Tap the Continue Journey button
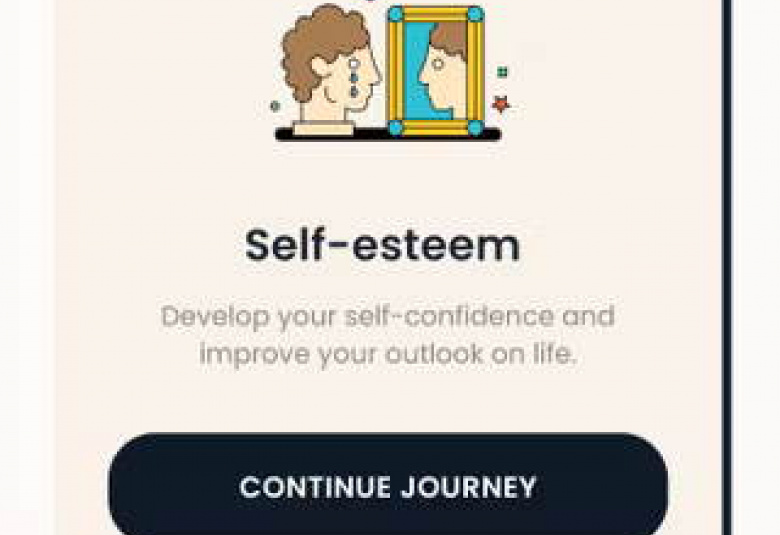Image resolution: width=780 pixels, height=535 pixels. 388,487
